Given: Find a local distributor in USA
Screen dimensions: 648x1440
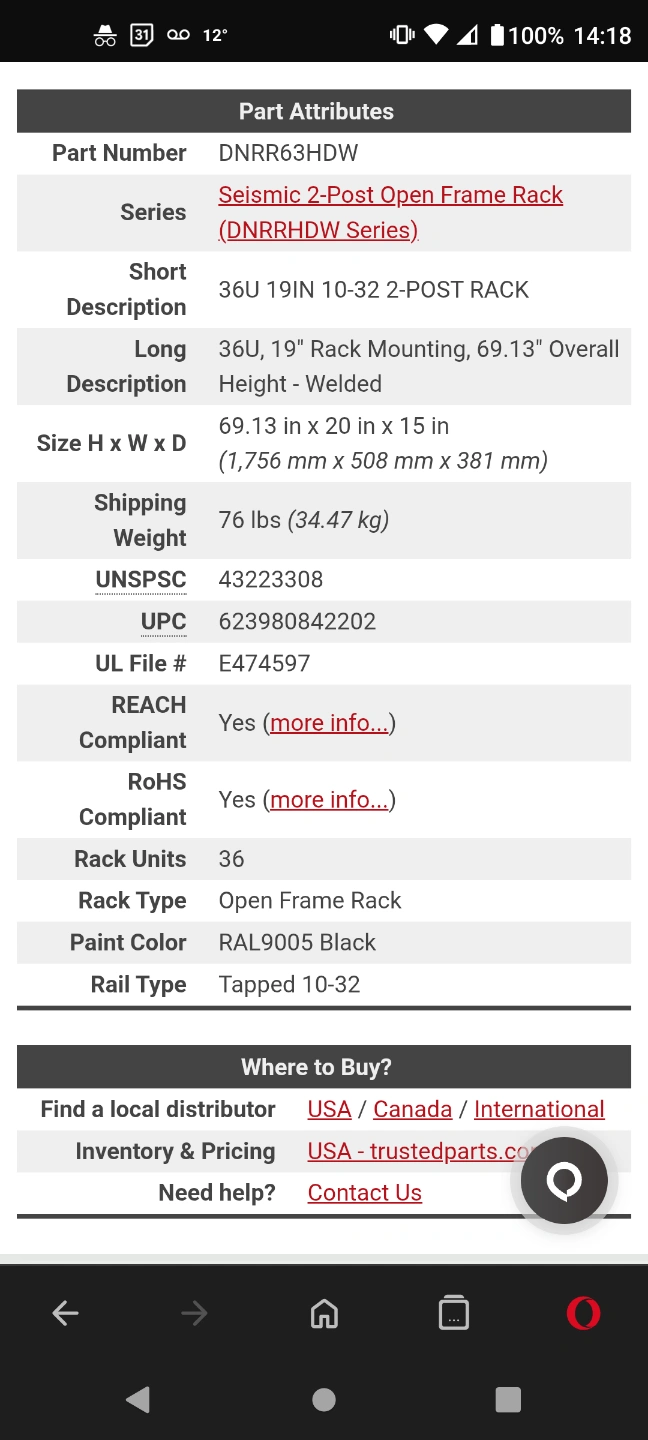Looking at the screenshot, I should (x=329, y=1109).
